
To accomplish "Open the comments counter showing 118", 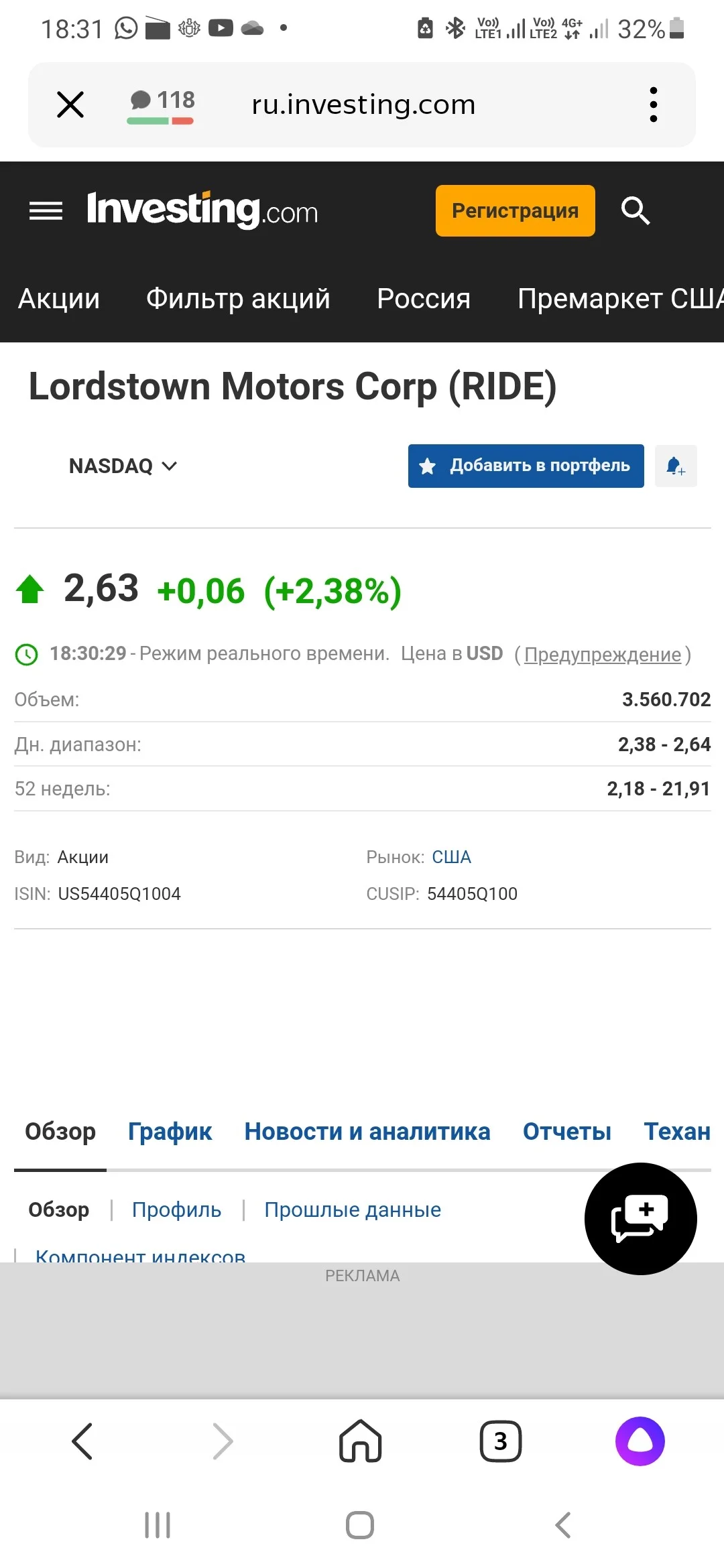I will click(x=161, y=106).
